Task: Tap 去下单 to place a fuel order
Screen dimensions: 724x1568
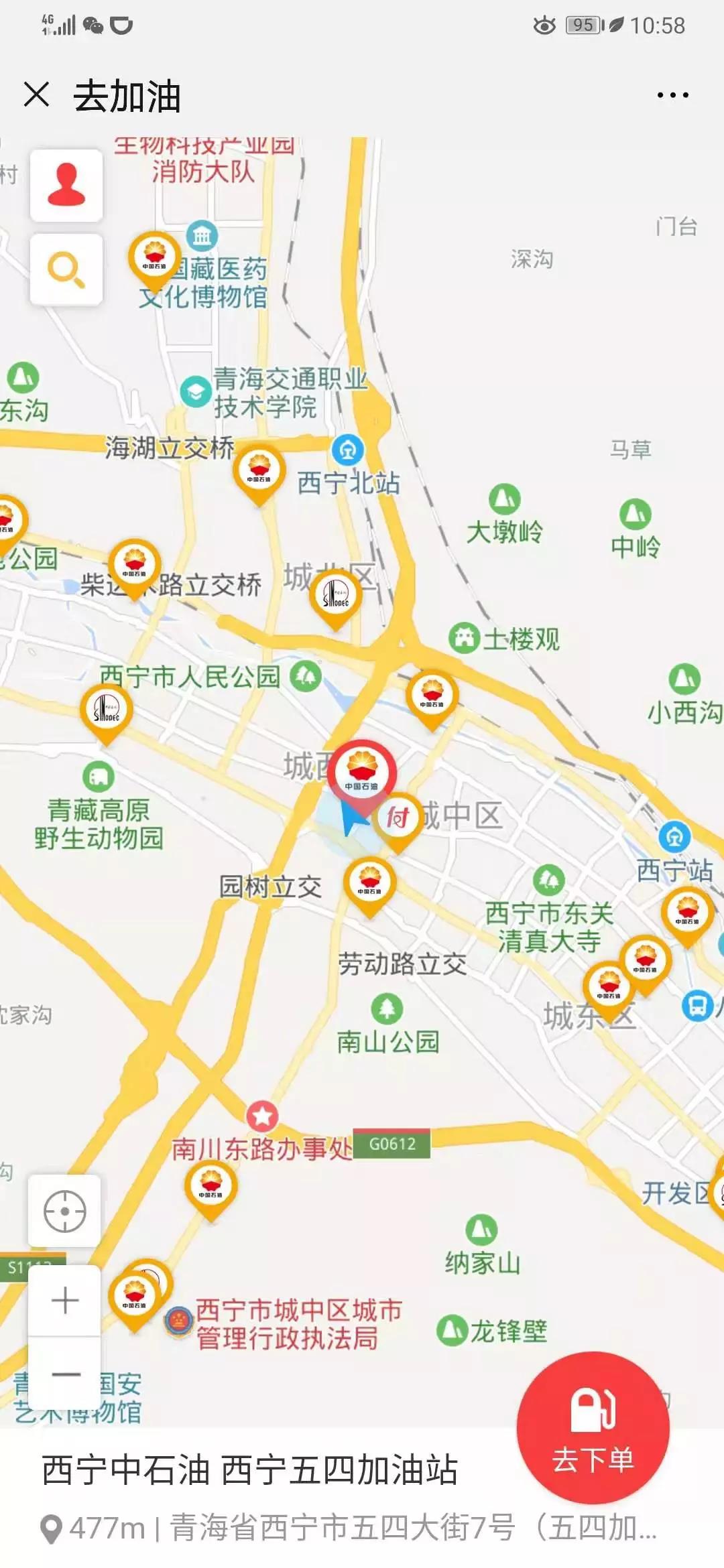Action: [593, 1427]
